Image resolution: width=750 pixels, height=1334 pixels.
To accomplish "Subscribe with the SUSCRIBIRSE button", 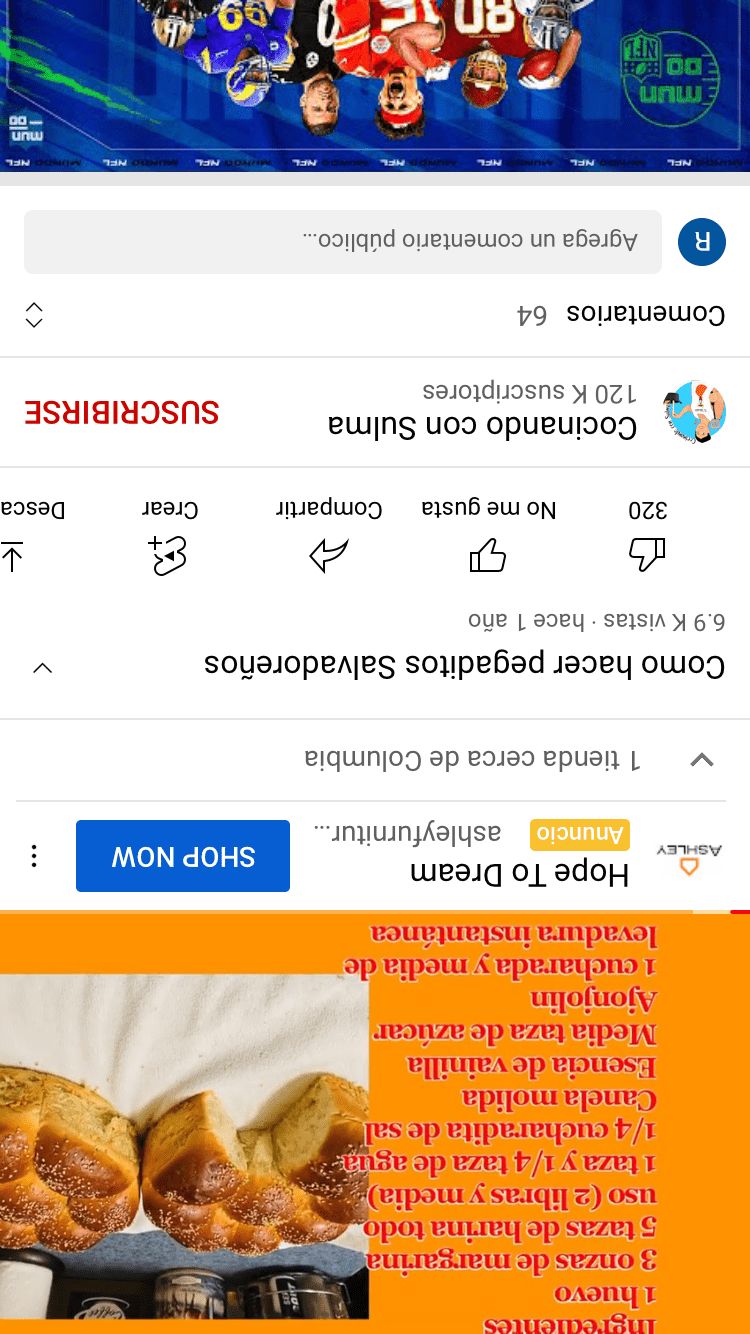I will click(121, 412).
